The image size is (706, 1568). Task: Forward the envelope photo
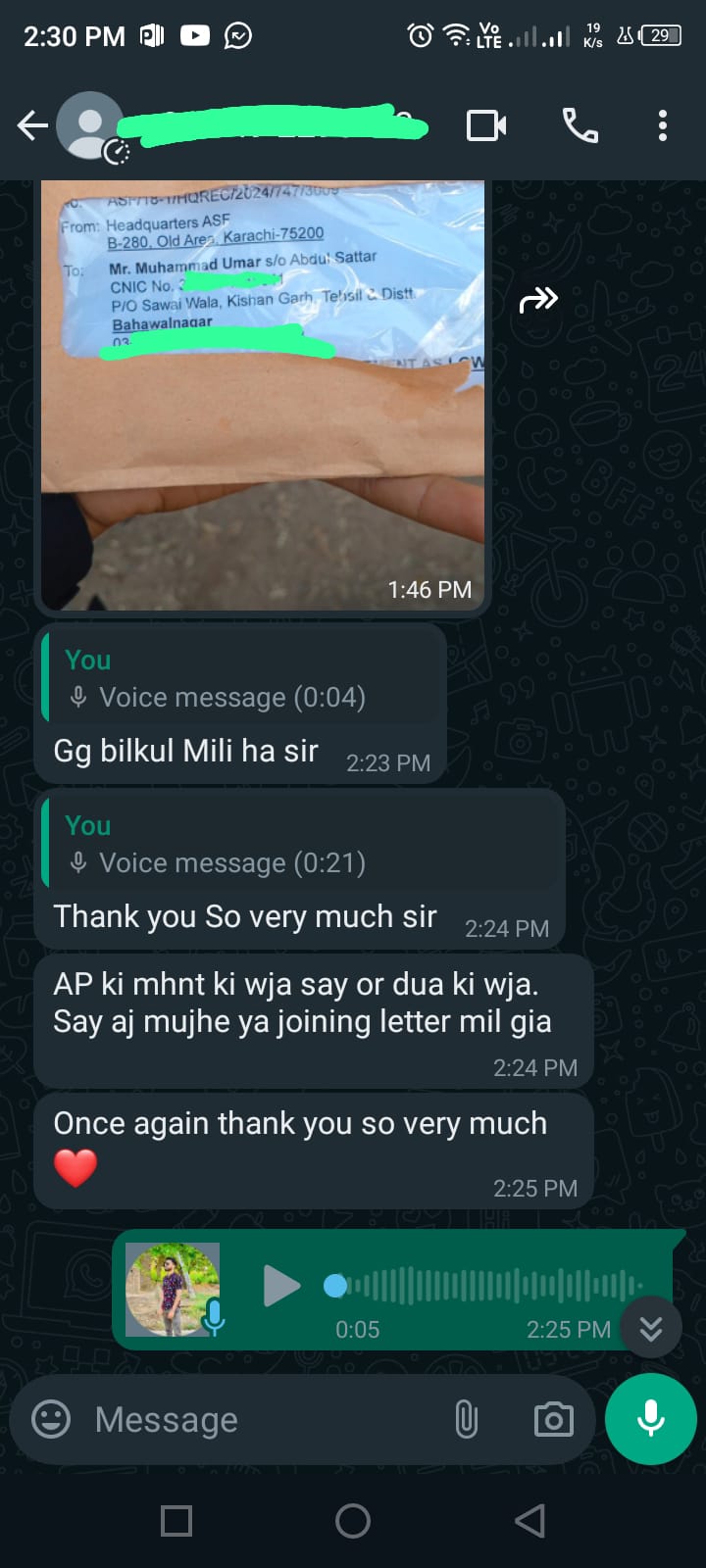pyautogui.click(x=538, y=300)
